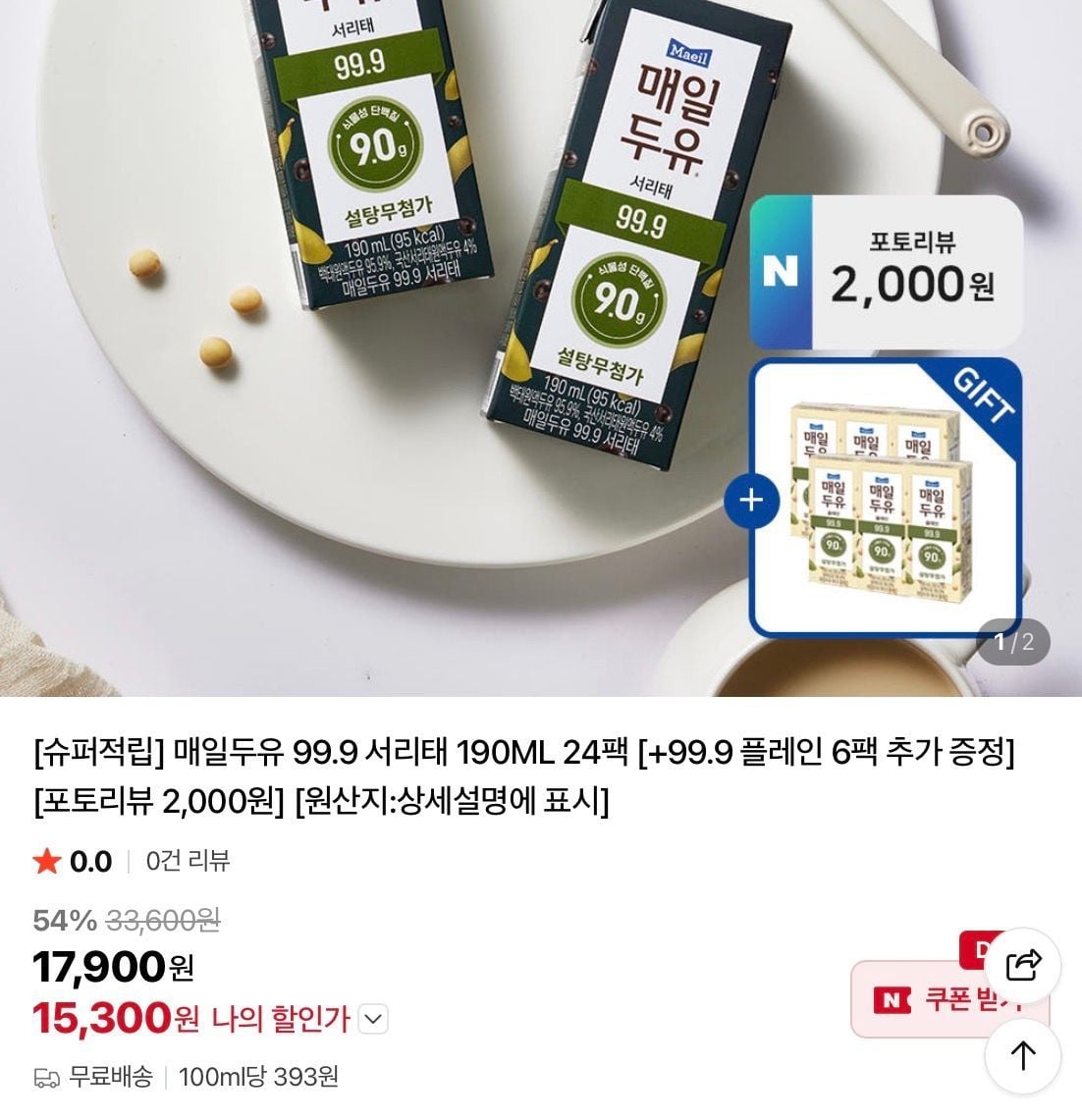Share this product

[x=1024, y=966]
